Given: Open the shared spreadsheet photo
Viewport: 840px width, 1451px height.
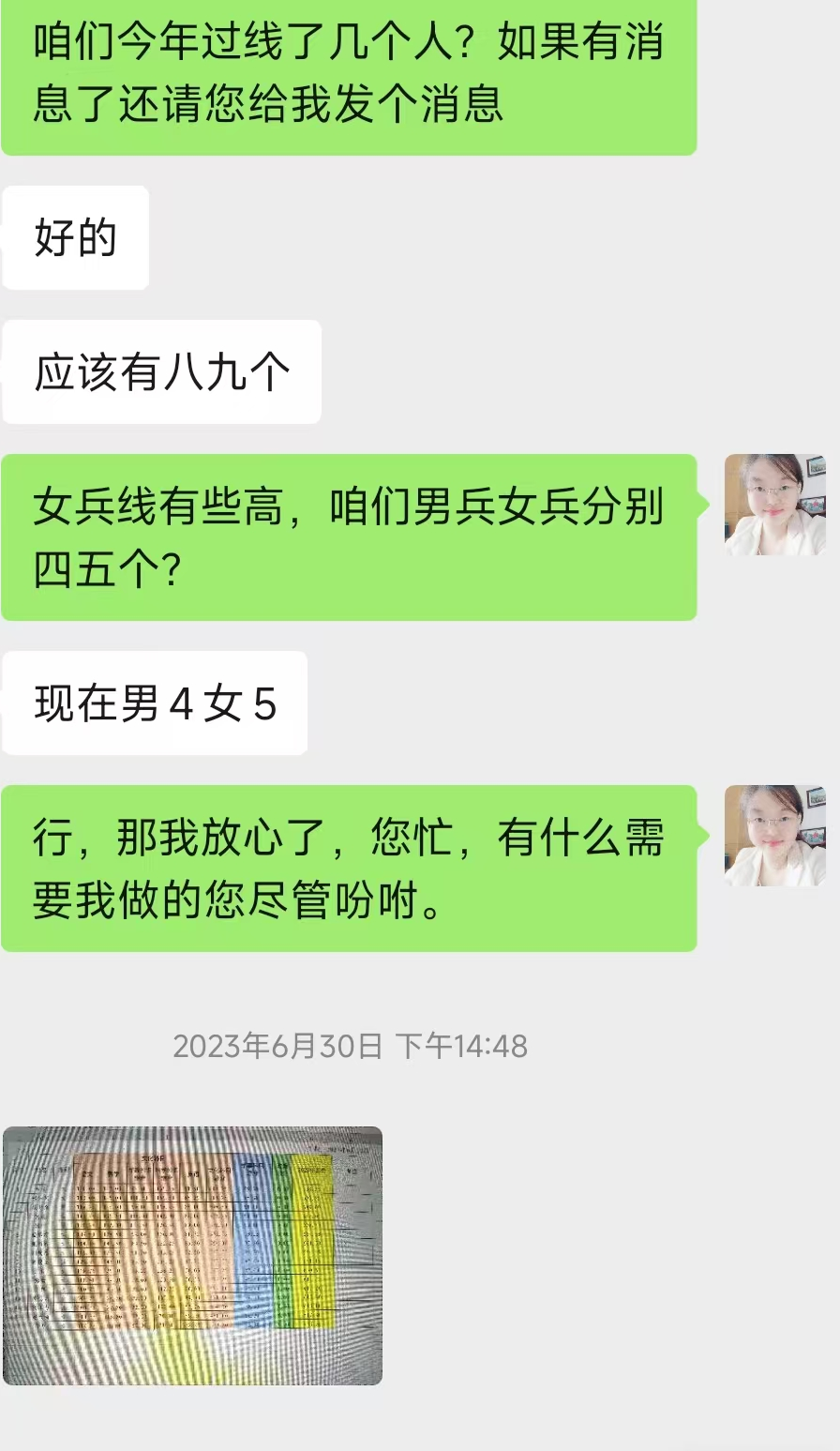Looking at the screenshot, I should (192, 1255).
